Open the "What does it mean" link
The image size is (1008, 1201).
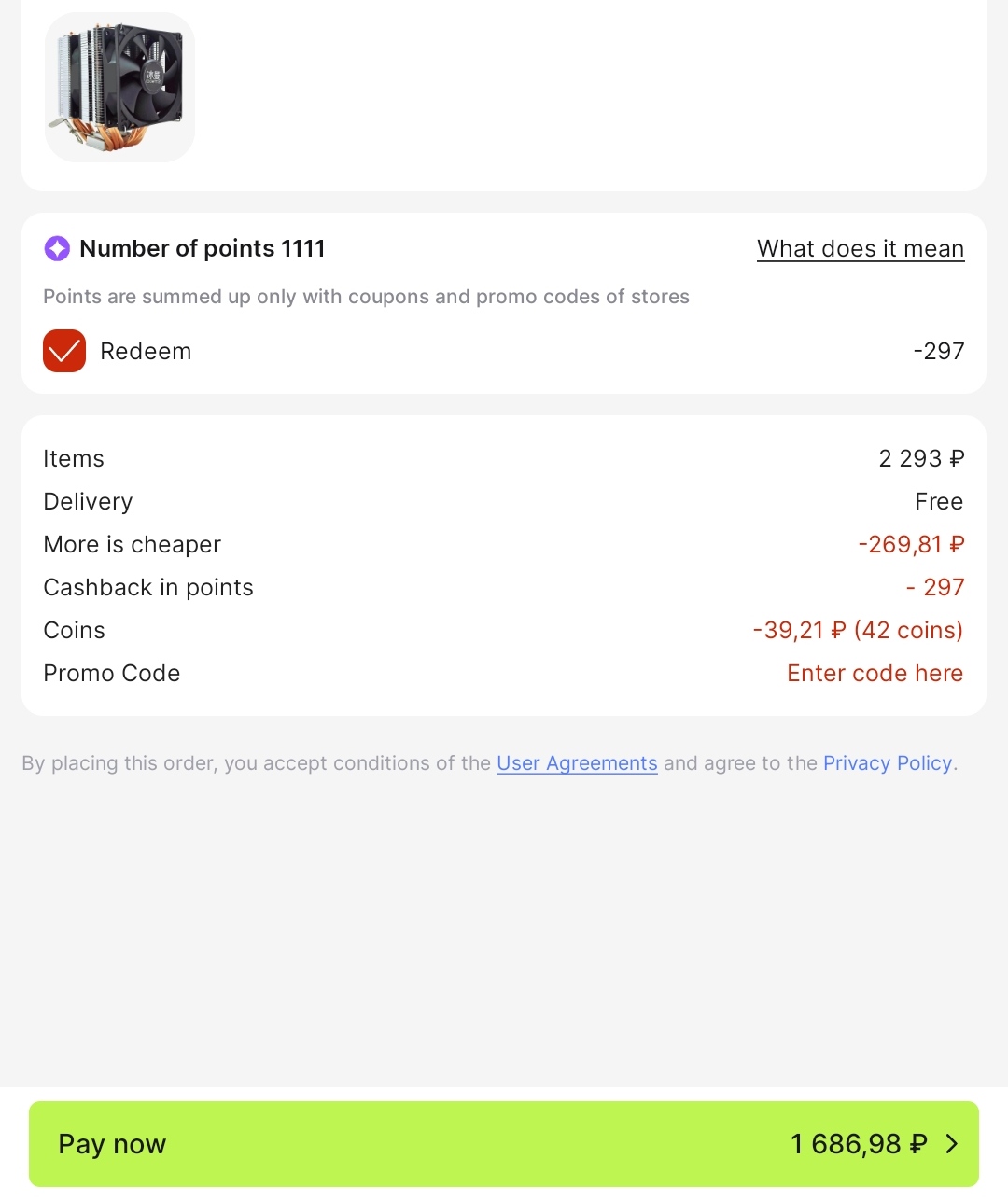[x=860, y=249]
